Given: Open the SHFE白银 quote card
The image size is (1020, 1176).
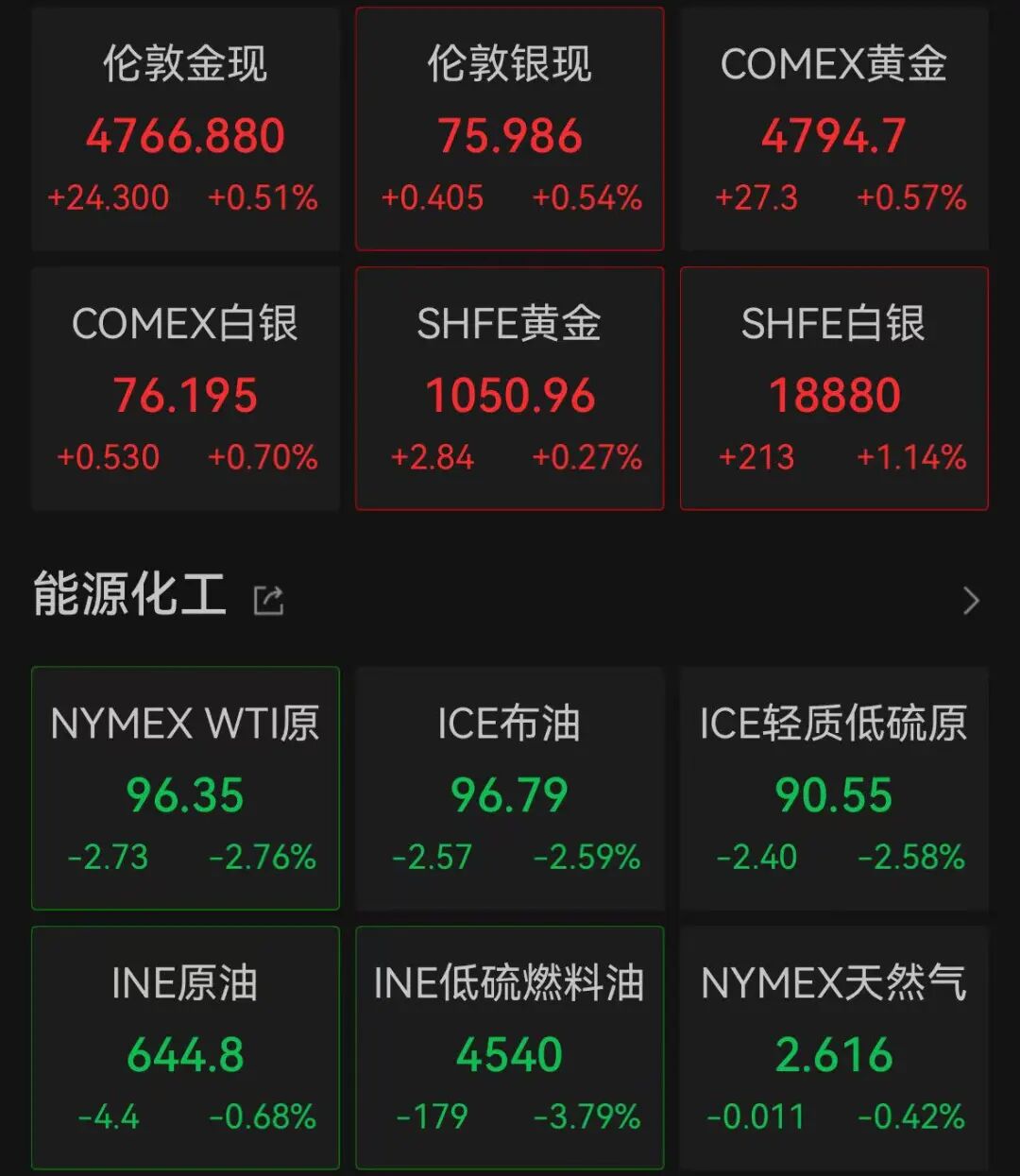Looking at the screenshot, I should pyautogui.click(x=834, y=388).
